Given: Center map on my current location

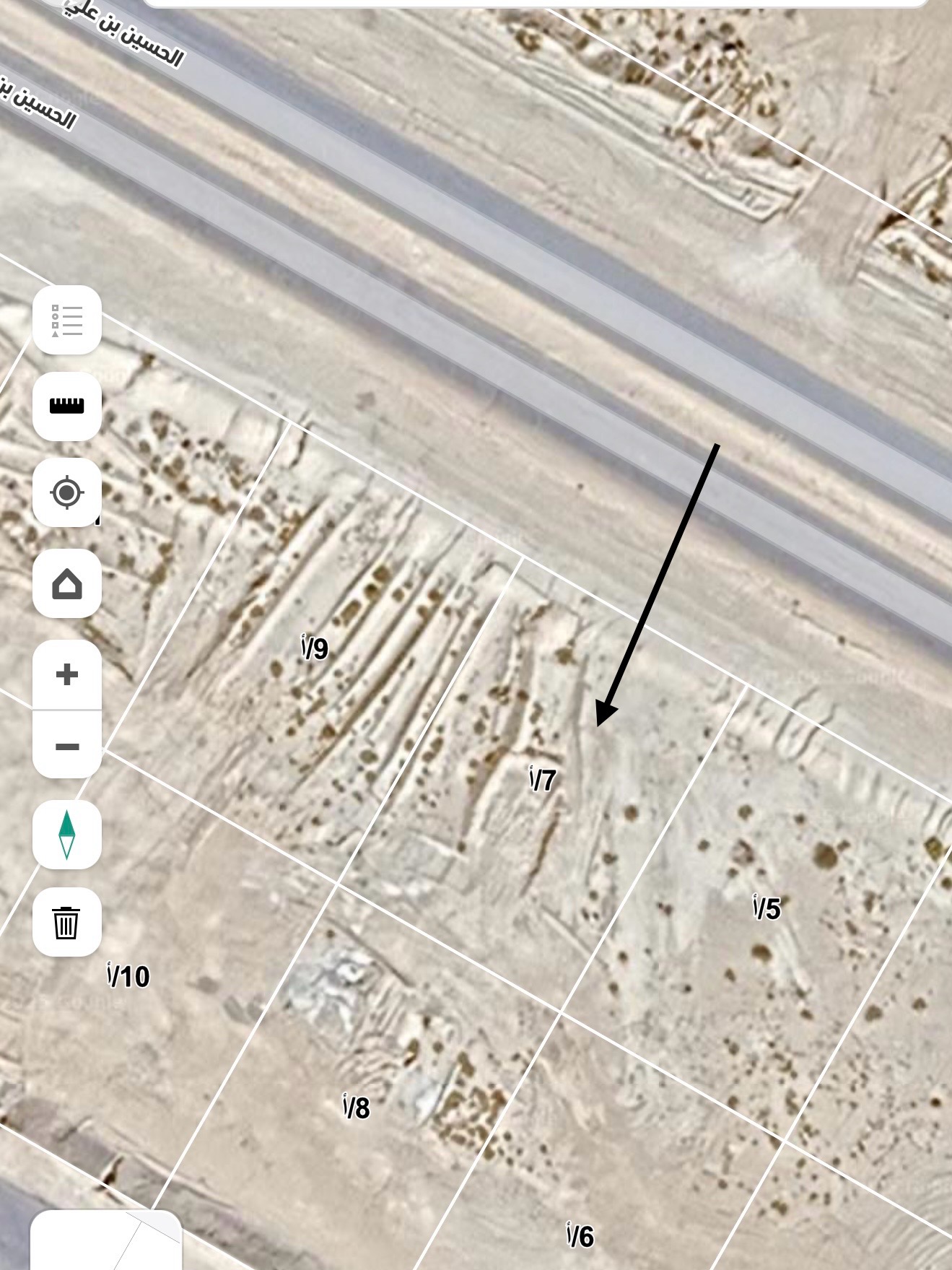Looking at the screenshot, I should [67, 493].
